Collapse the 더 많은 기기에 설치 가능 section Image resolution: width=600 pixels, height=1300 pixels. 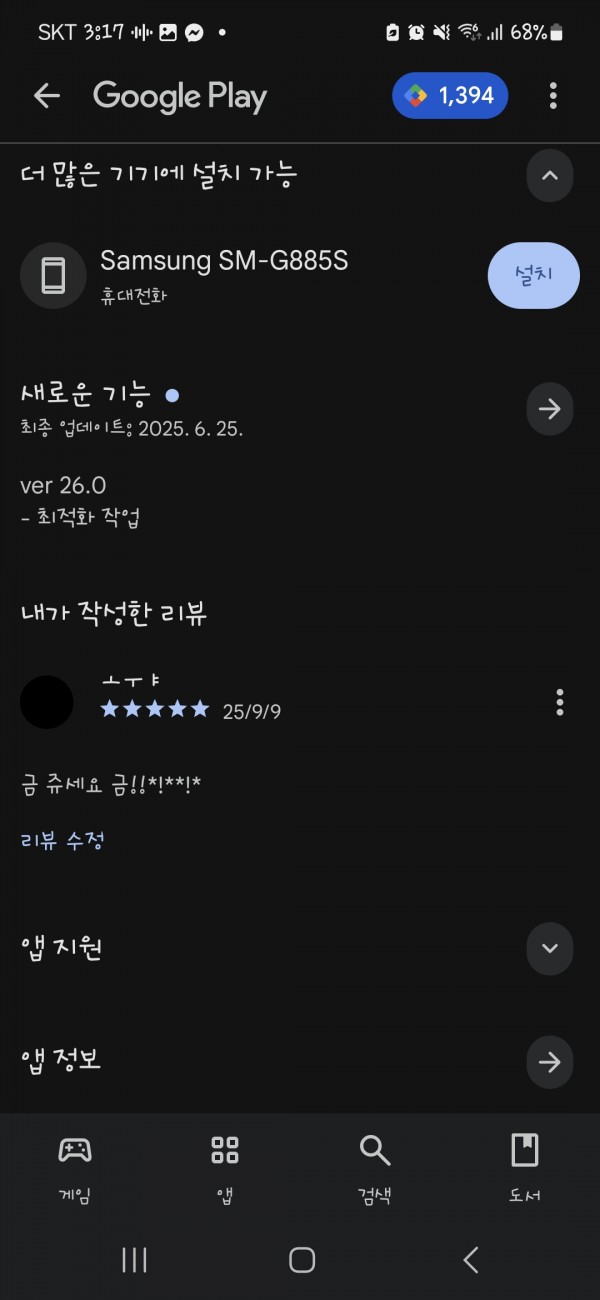[x=550, y=176]
